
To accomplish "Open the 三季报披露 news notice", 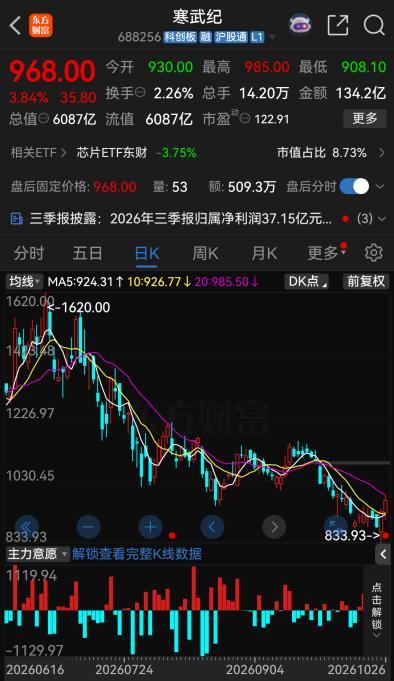I will [197, 218].
